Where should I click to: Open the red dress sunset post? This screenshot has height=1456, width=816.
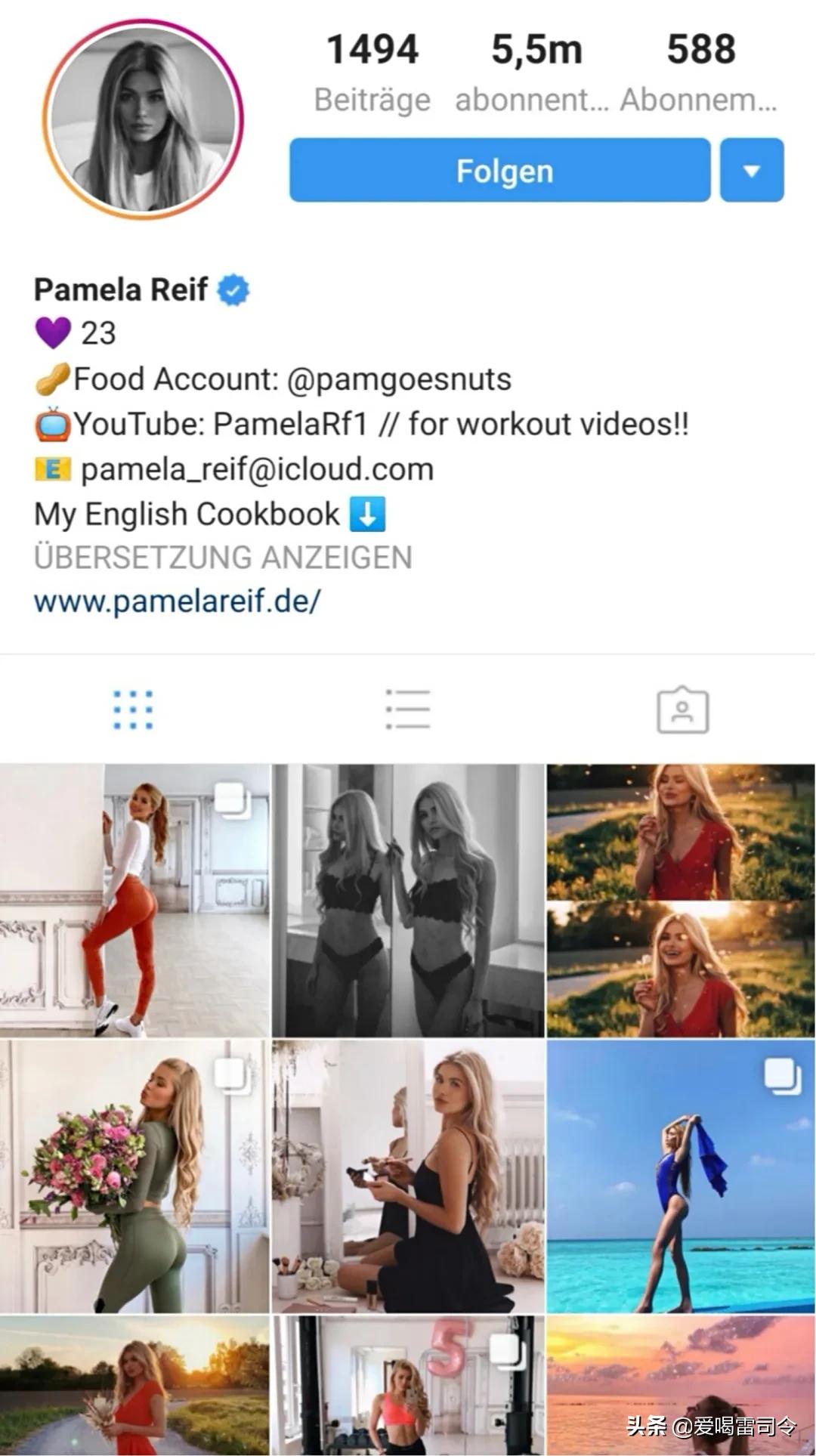click(681, 899)
